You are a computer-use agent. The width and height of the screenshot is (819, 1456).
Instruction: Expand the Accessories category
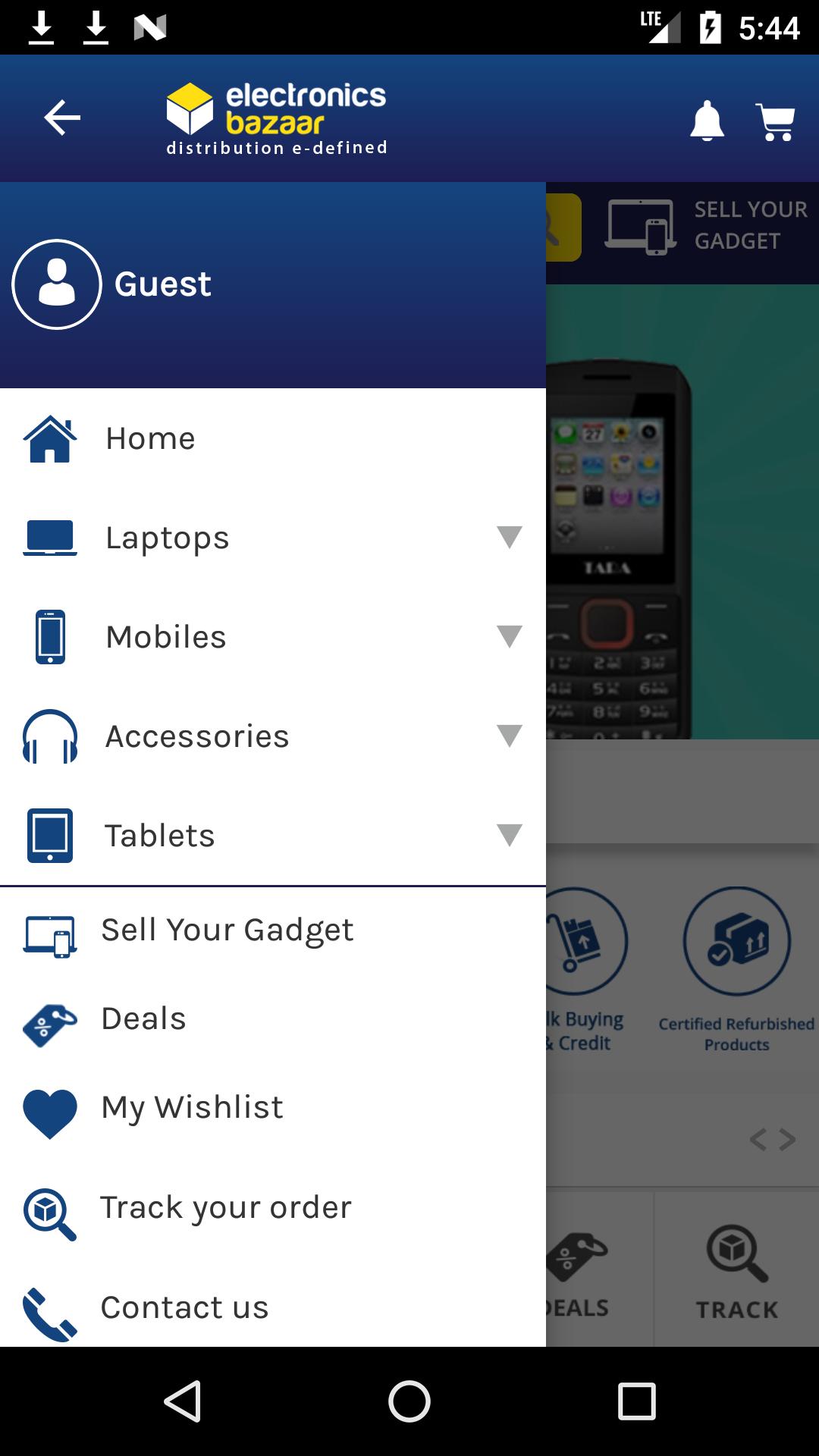pyautogui.click(x=508, y=736)
